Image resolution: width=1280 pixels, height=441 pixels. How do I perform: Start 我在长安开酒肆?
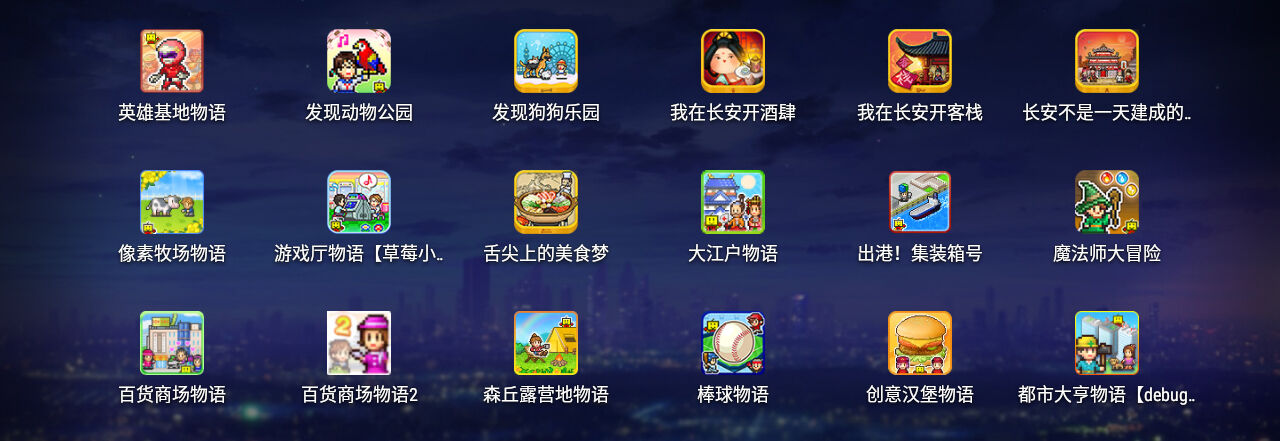pyautogui.click(x=733, y=61)
